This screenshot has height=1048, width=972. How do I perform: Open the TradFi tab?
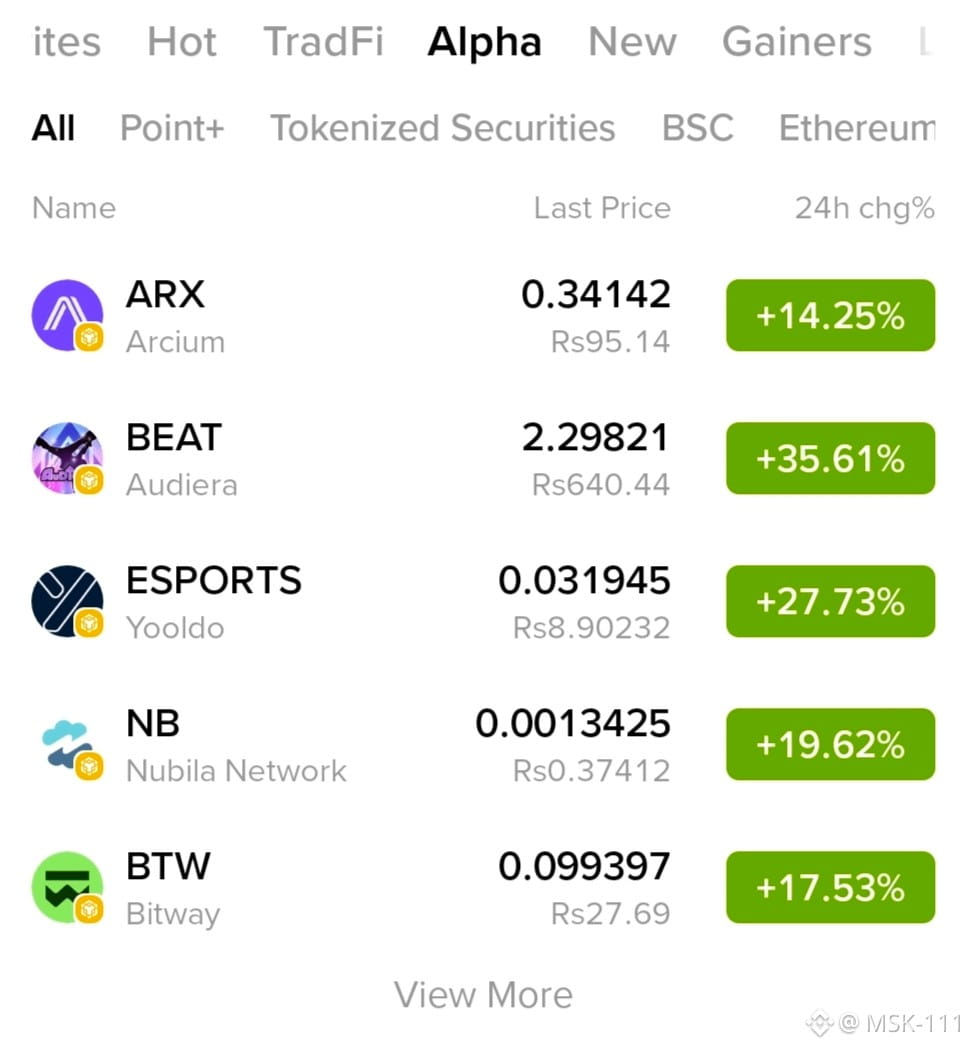click(324, 42)
